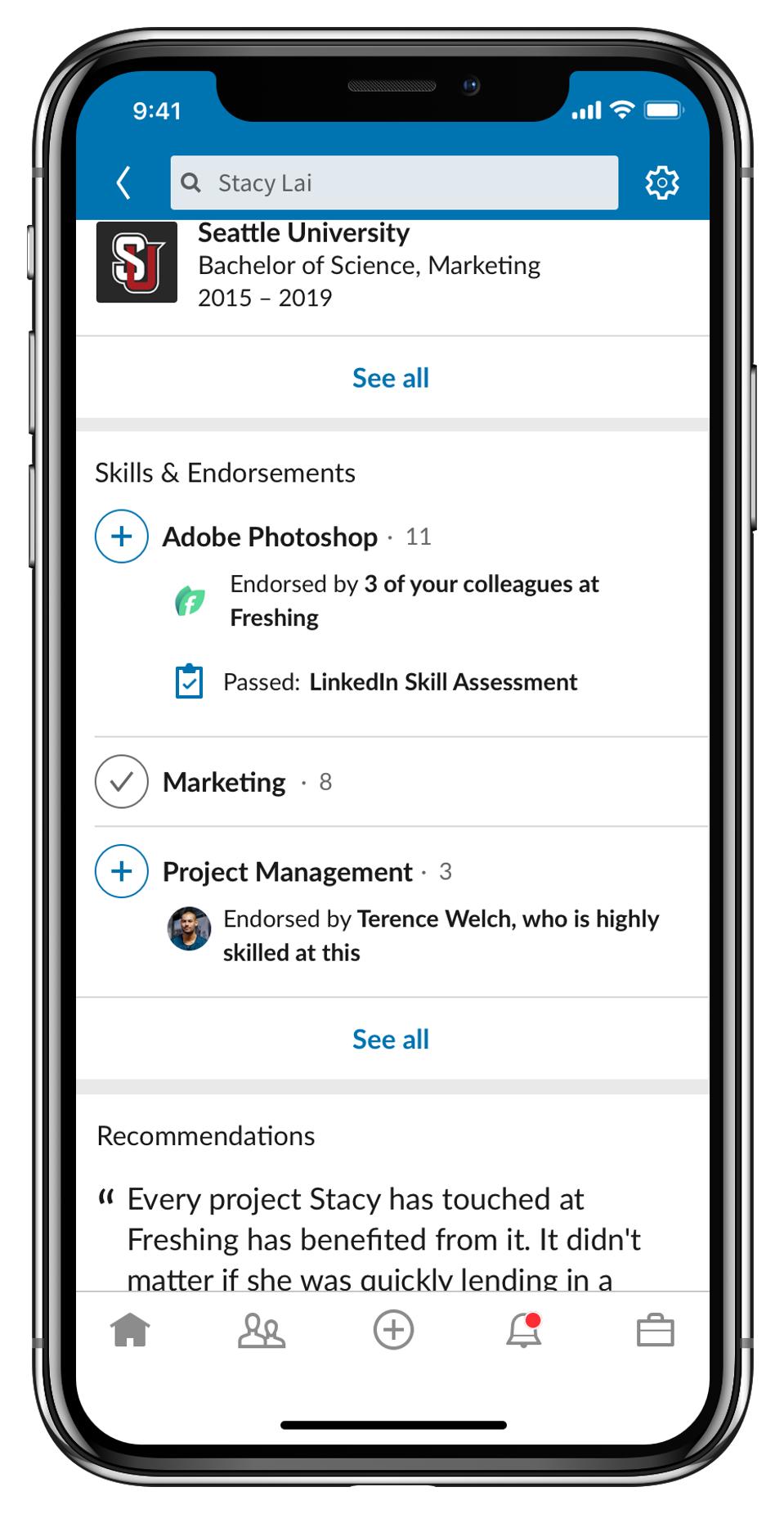See all education entries
784x1514 pixels.
391,378
